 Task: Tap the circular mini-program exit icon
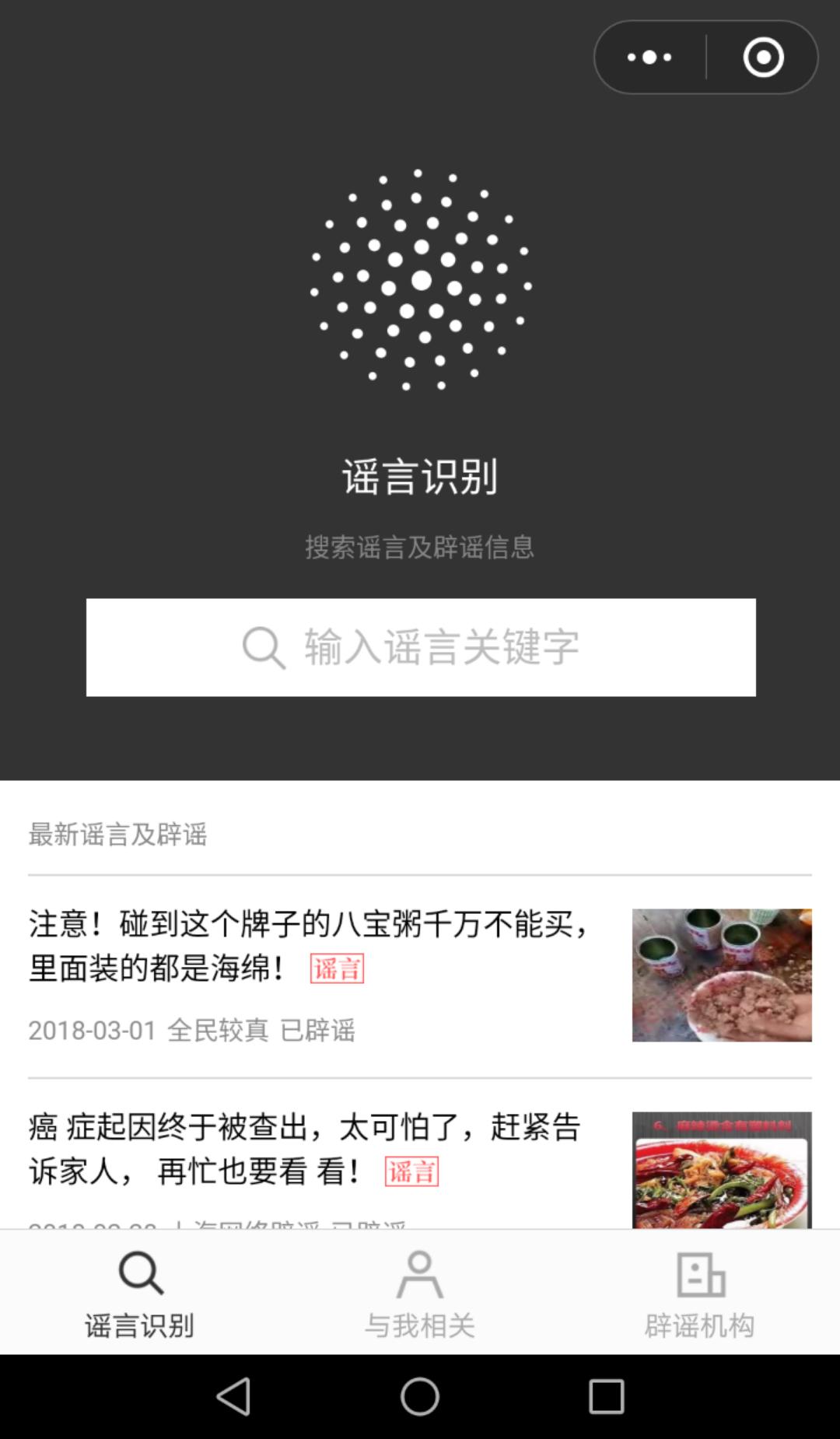click(761, 57)
